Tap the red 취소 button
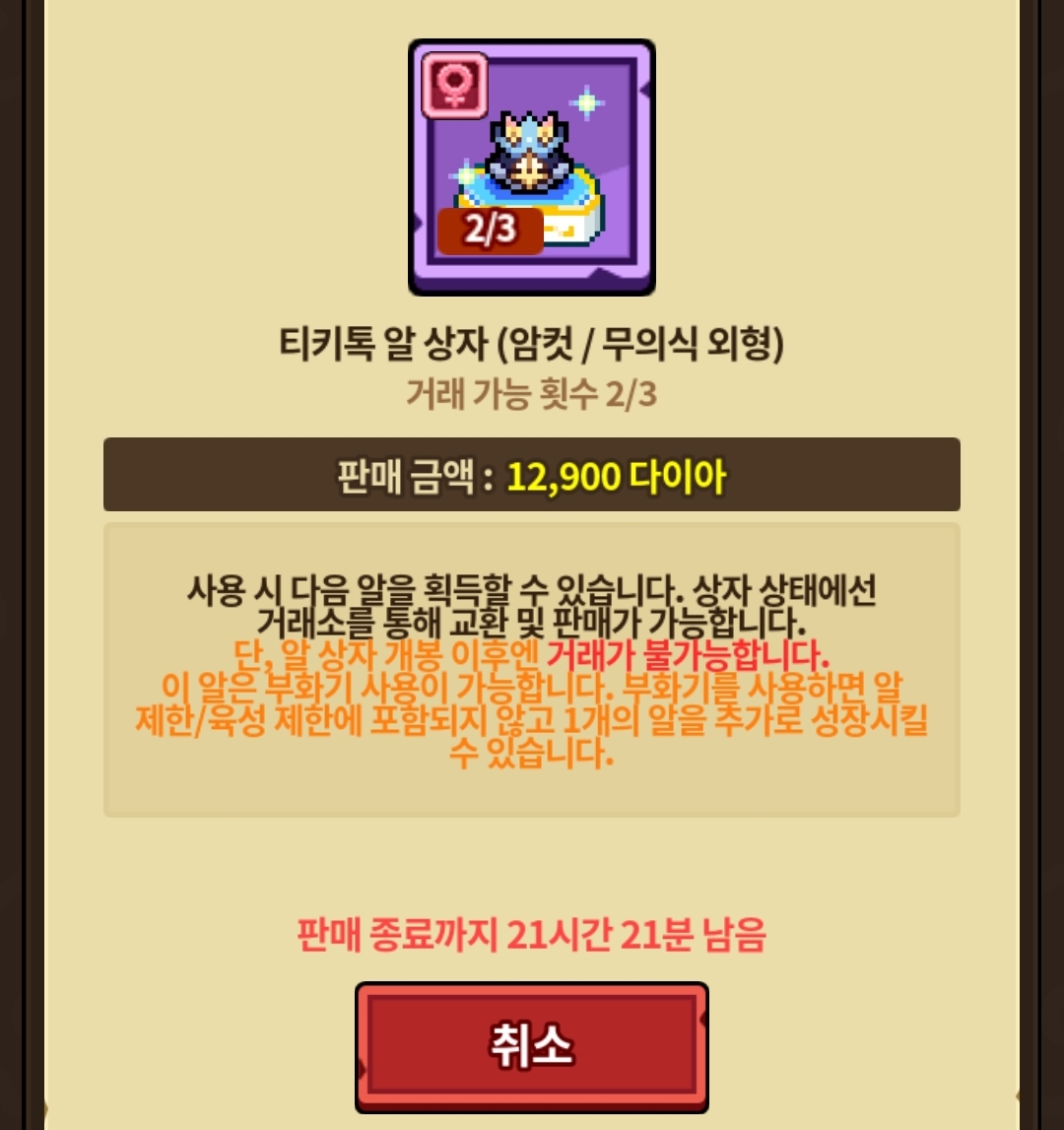Viewport: 1064px width, 1130px height. [531, 1046]
